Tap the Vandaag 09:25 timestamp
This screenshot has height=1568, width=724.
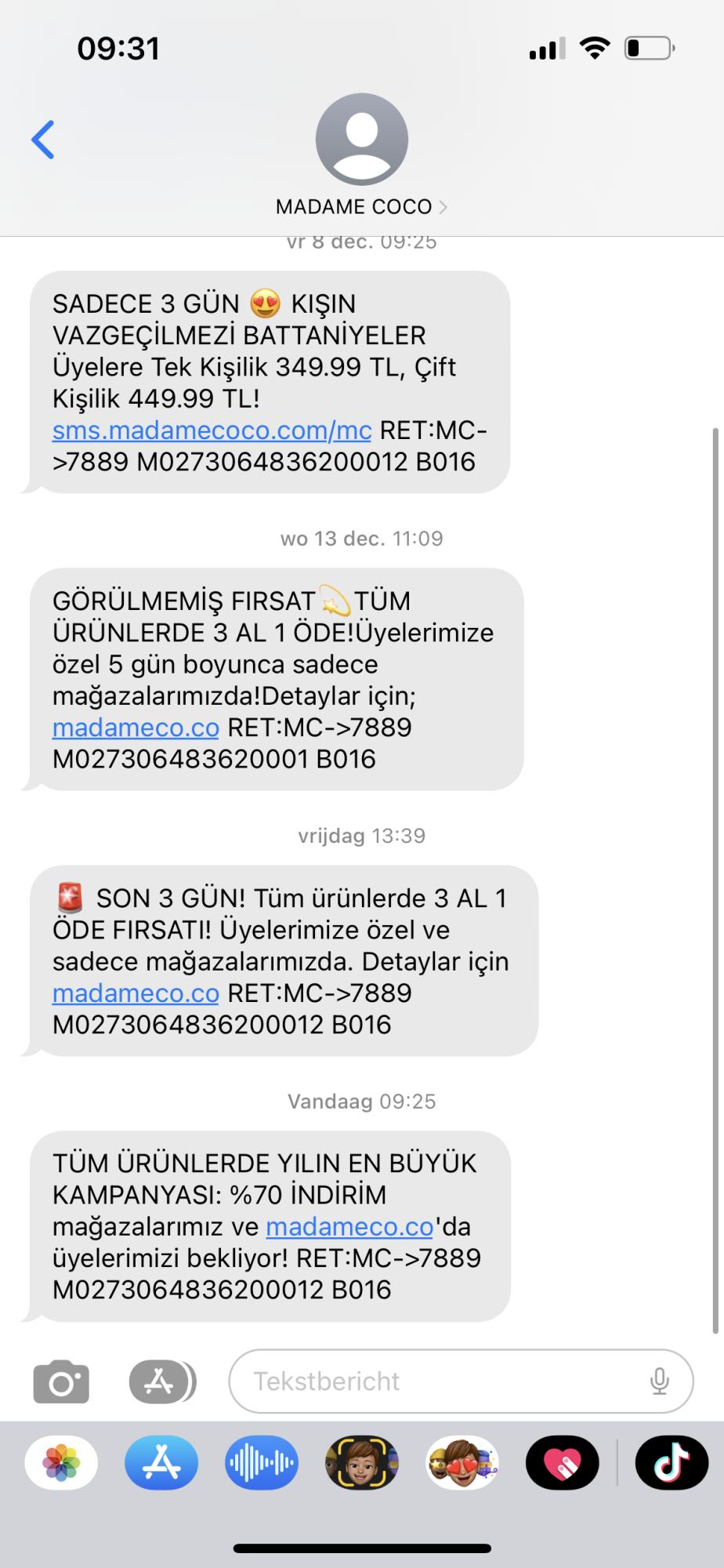[361, 1101]
